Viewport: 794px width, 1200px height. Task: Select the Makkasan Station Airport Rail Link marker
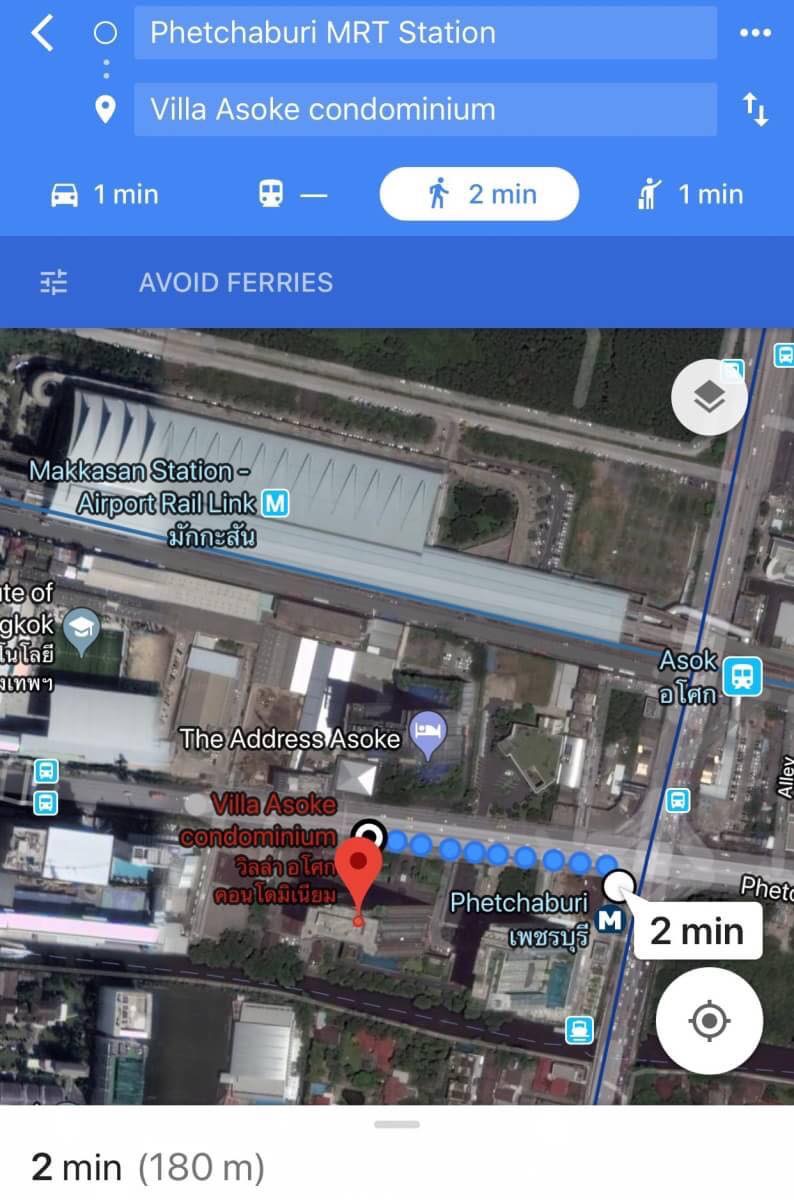(x=274, y=505)
